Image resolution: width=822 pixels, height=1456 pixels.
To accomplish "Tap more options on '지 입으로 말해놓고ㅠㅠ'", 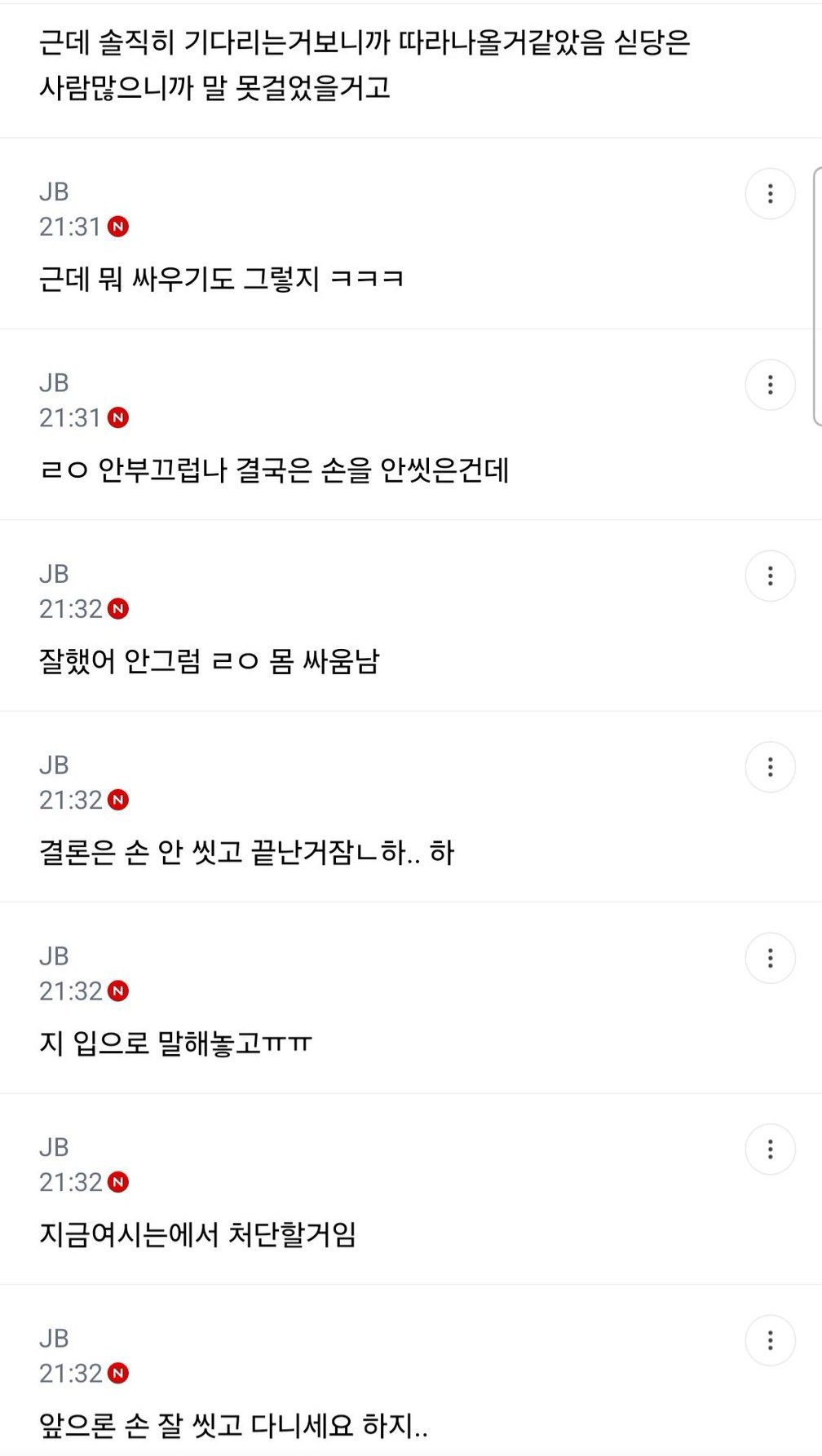I will [770, 958].
